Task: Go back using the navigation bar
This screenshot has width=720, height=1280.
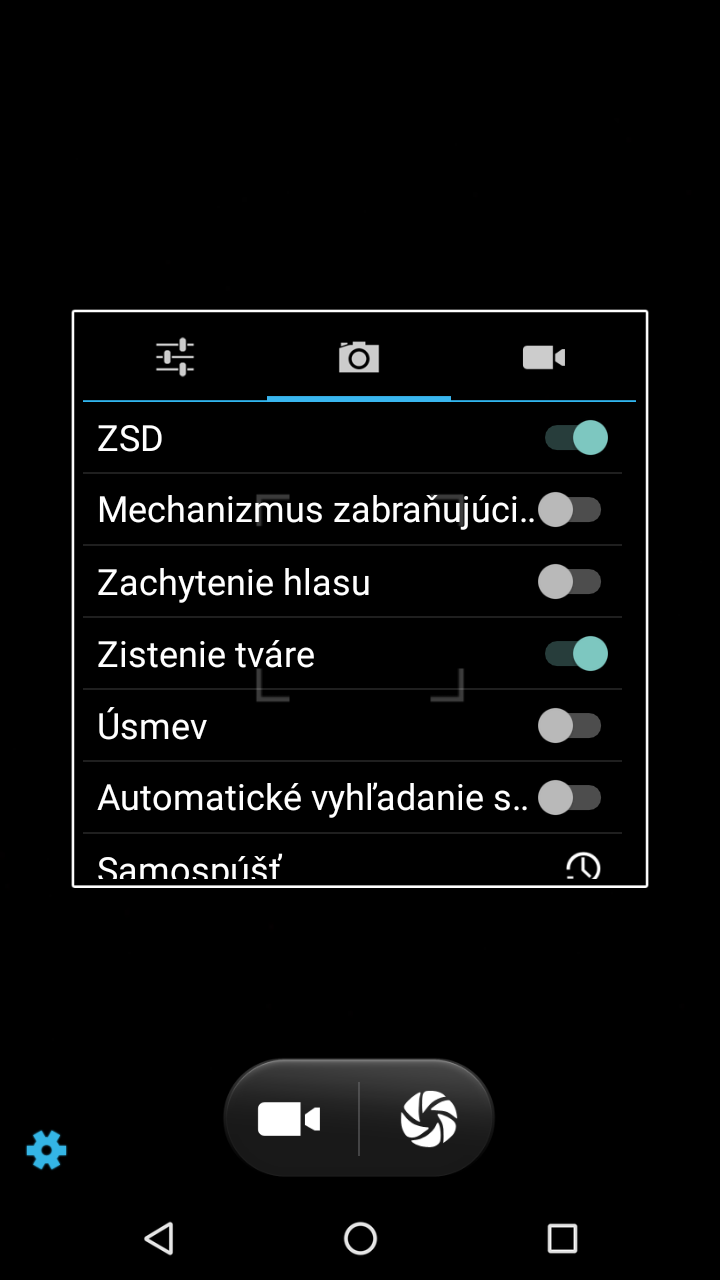Action: pyautogui.click(x=158, y=1238)
